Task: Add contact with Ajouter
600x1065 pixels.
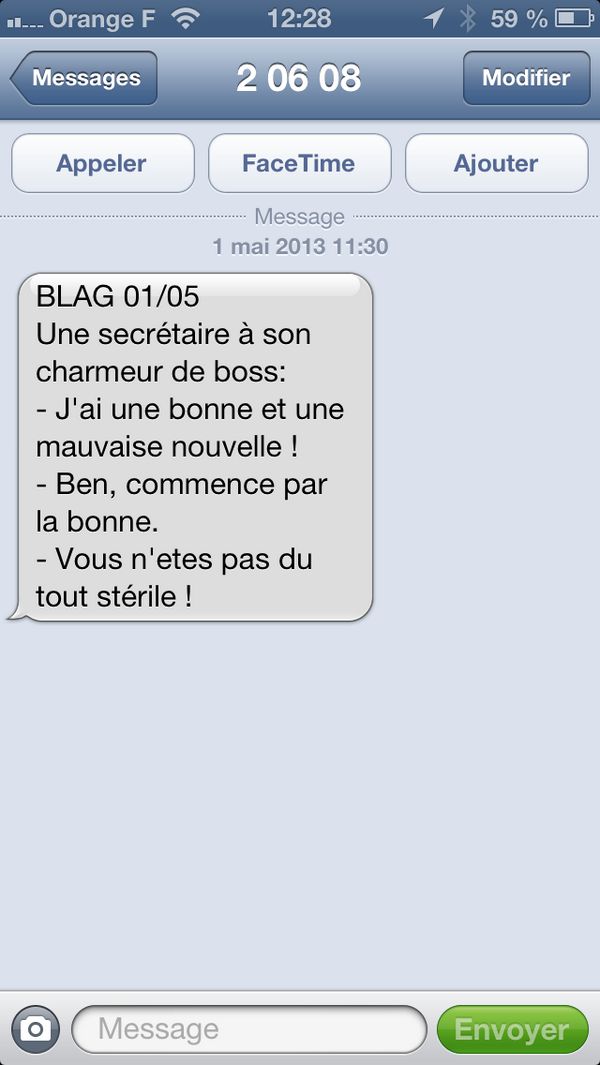Action: point(496,163)
